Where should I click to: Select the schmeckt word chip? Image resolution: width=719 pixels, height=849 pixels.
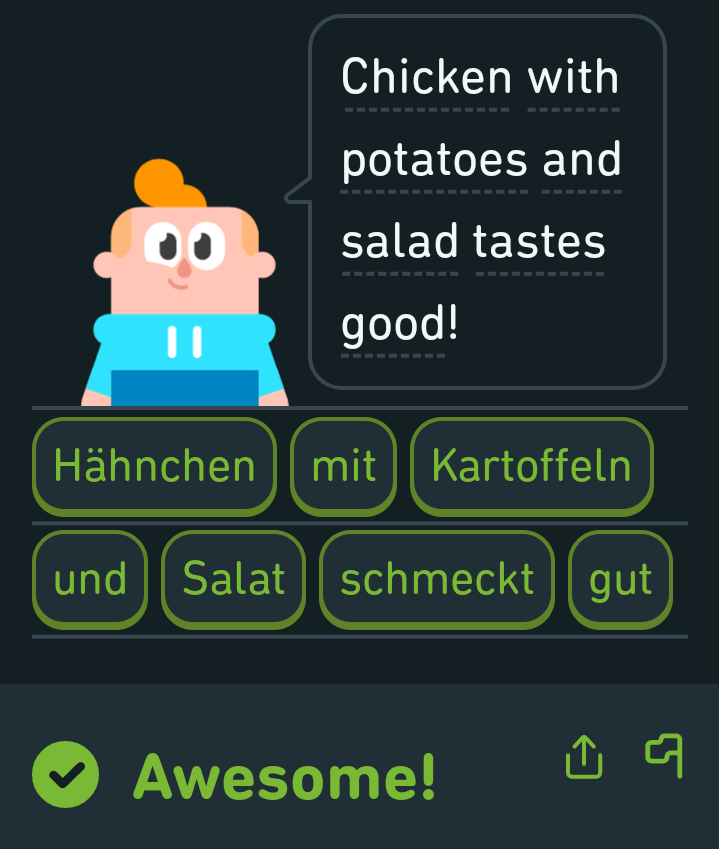point(437,579)
